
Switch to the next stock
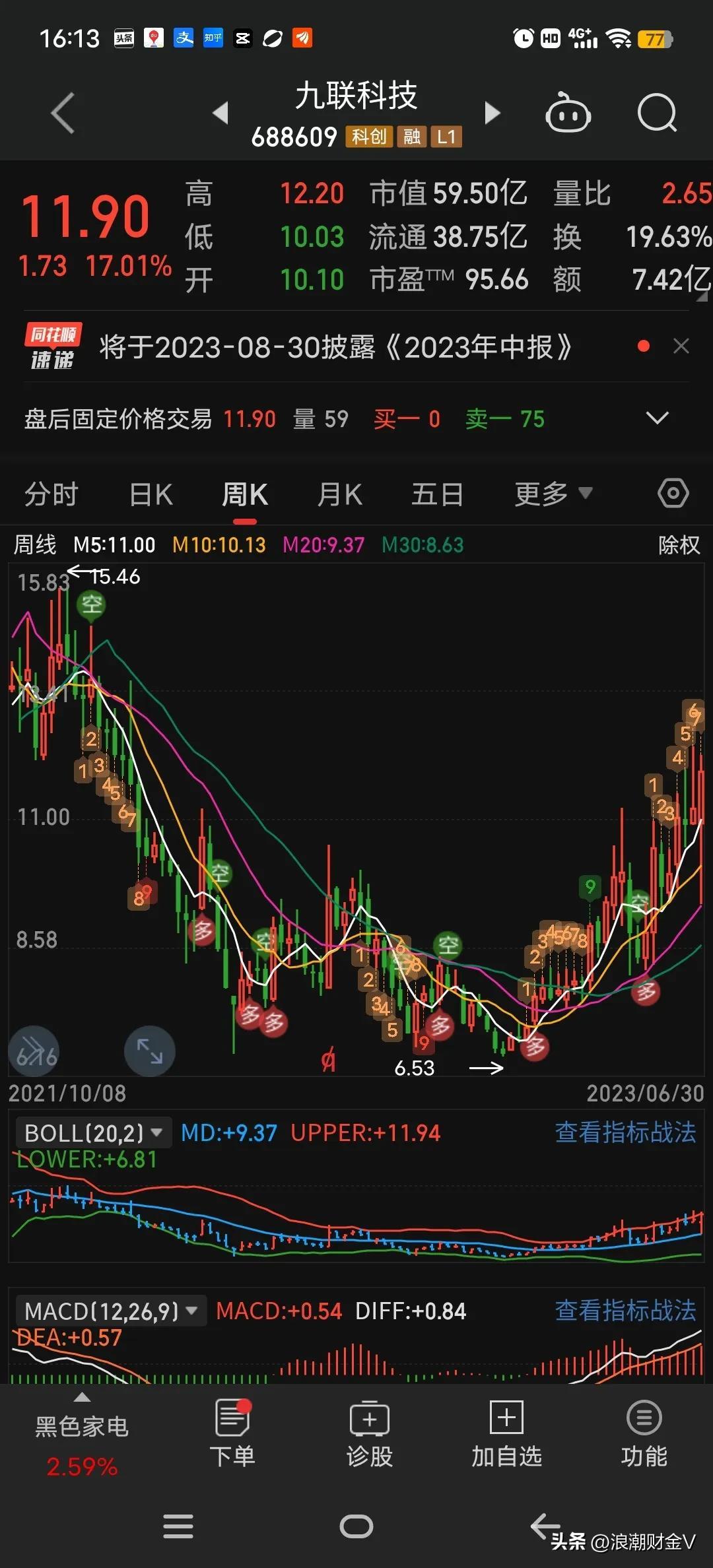(492, 113)
